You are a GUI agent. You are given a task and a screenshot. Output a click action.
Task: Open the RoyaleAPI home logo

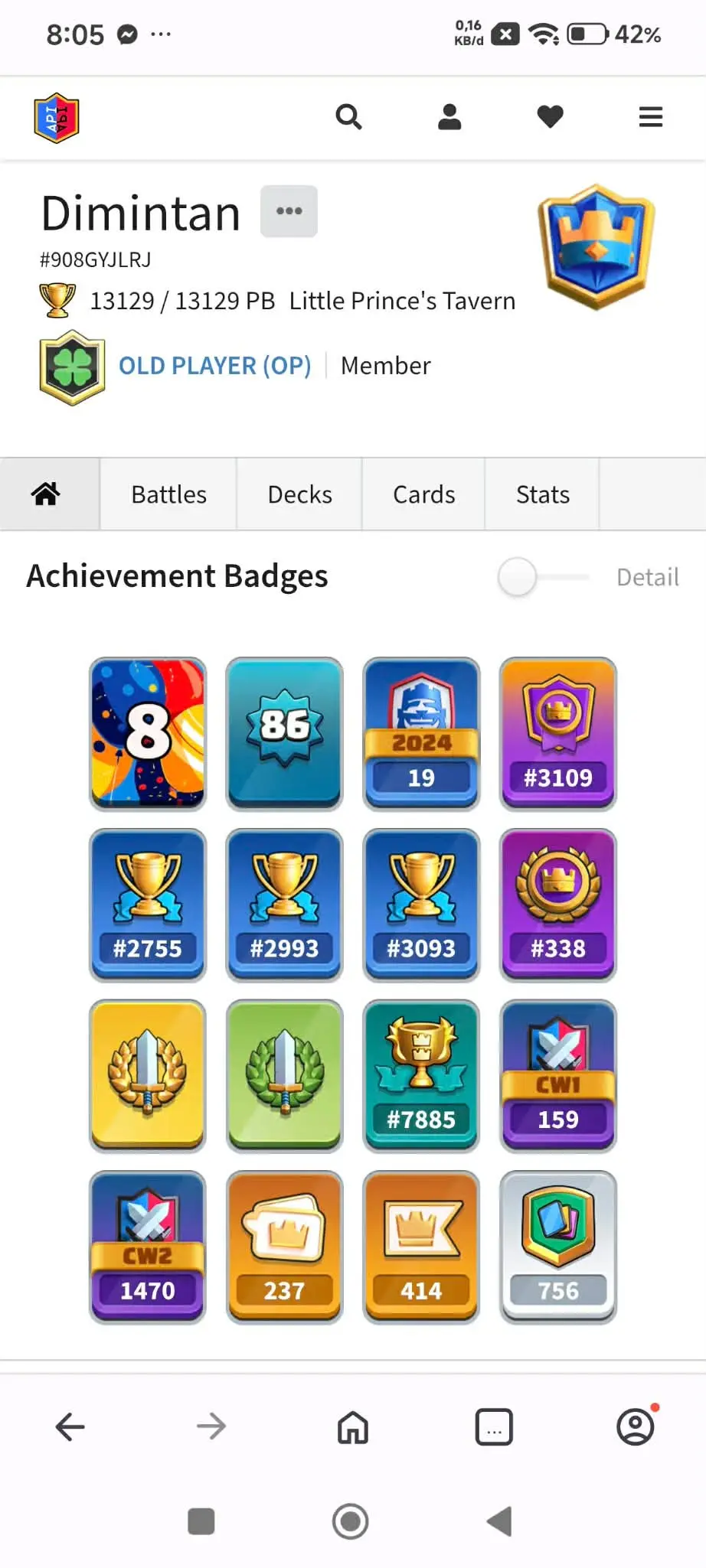click(57, 118)
